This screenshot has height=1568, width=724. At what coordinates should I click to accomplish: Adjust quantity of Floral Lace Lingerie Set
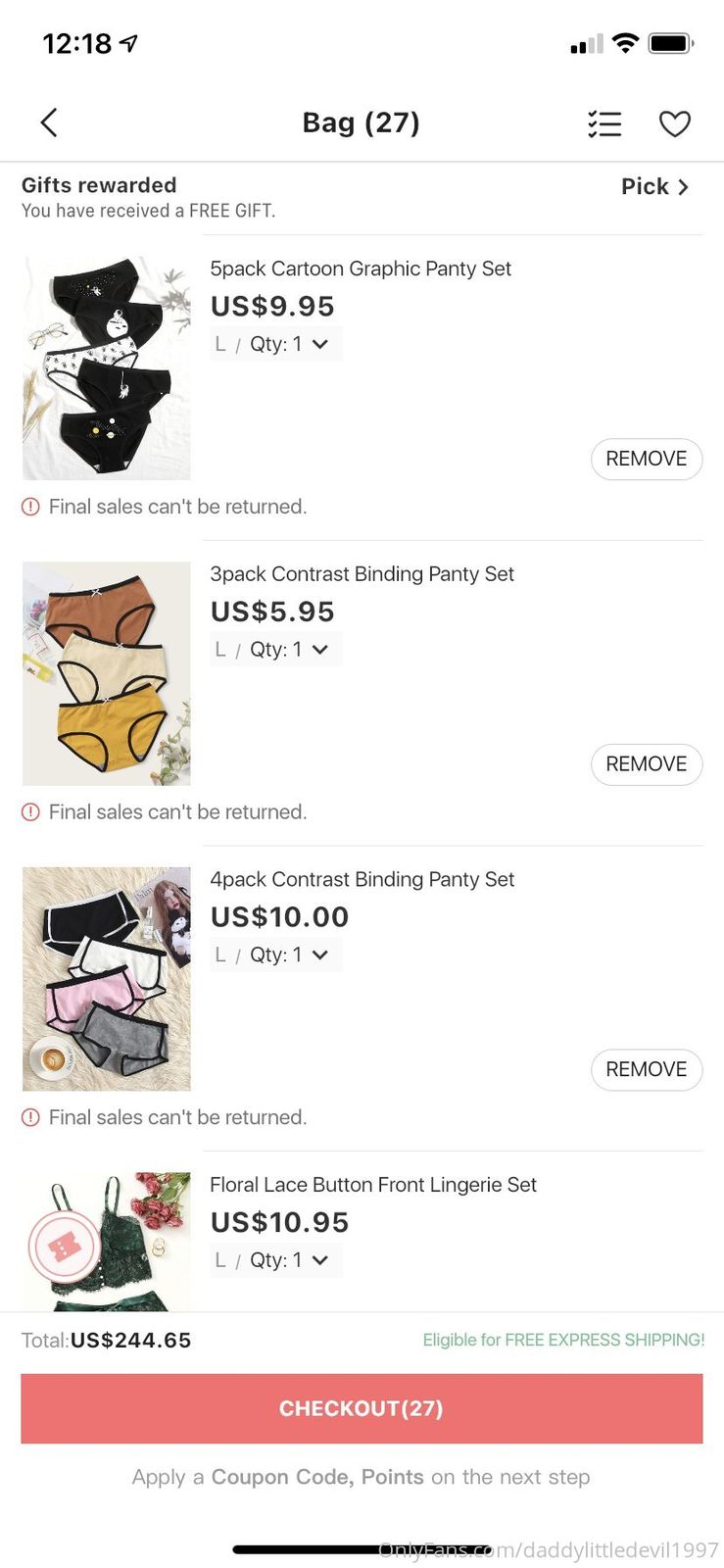click(275, 1260)
